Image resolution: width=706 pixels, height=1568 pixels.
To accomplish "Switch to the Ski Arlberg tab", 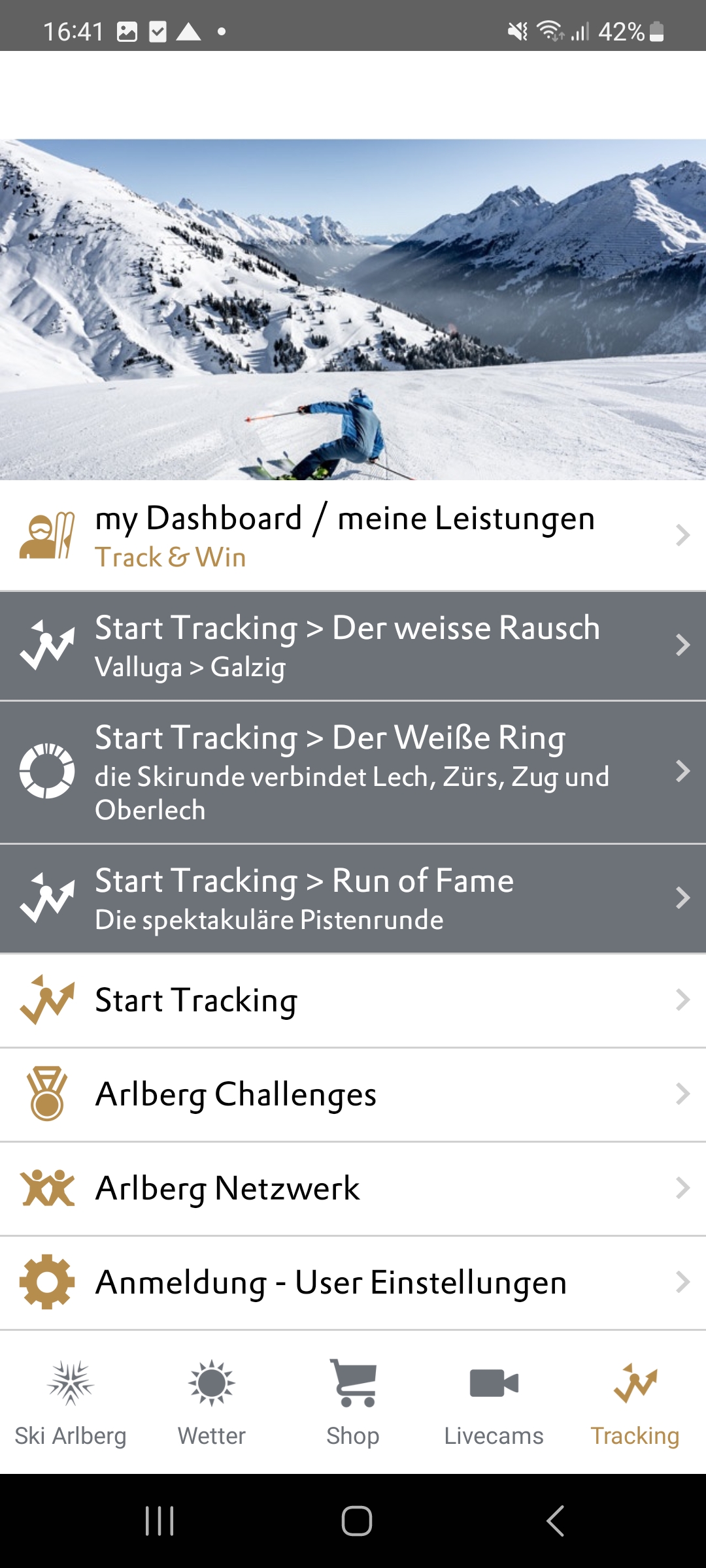I will (71, 1402).
